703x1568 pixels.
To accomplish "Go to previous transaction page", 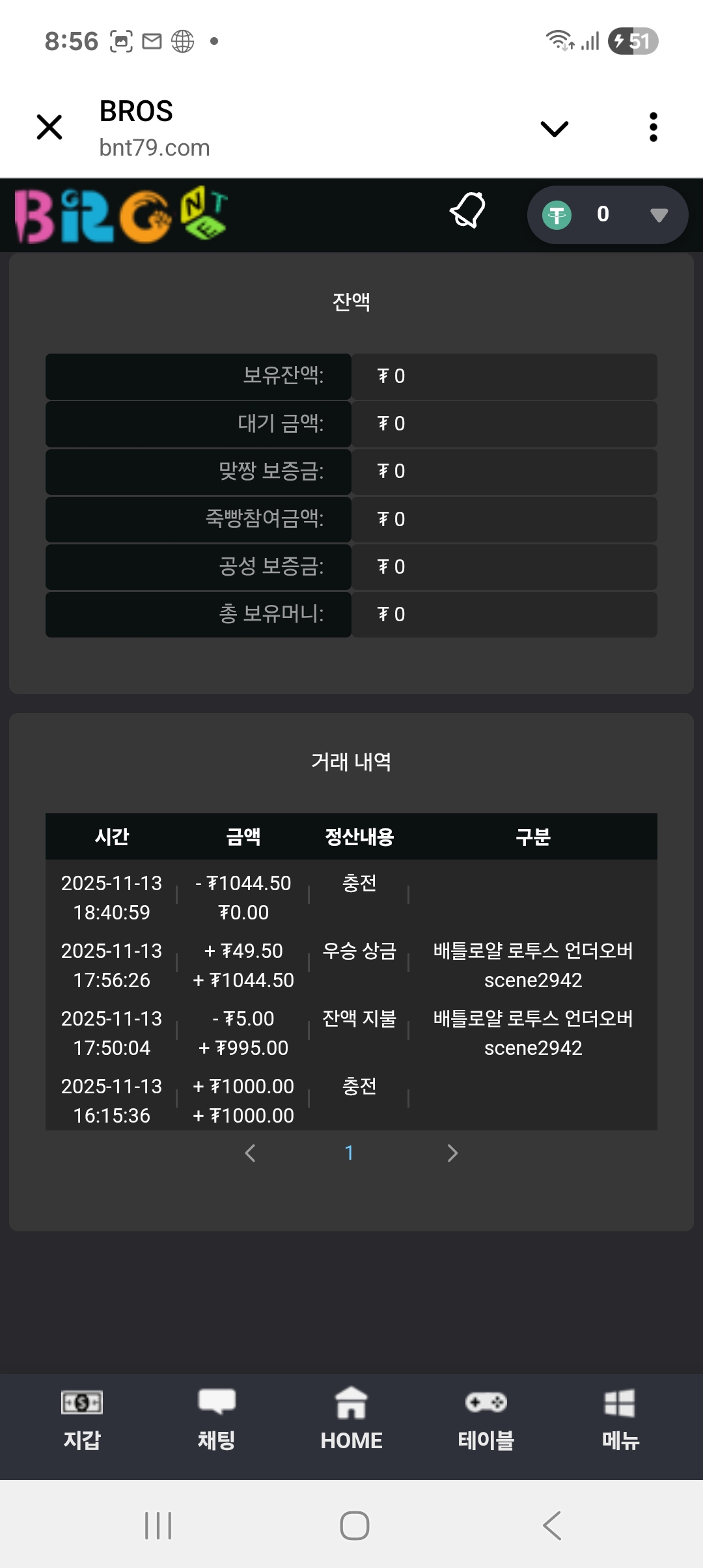I will (250, 1153).
